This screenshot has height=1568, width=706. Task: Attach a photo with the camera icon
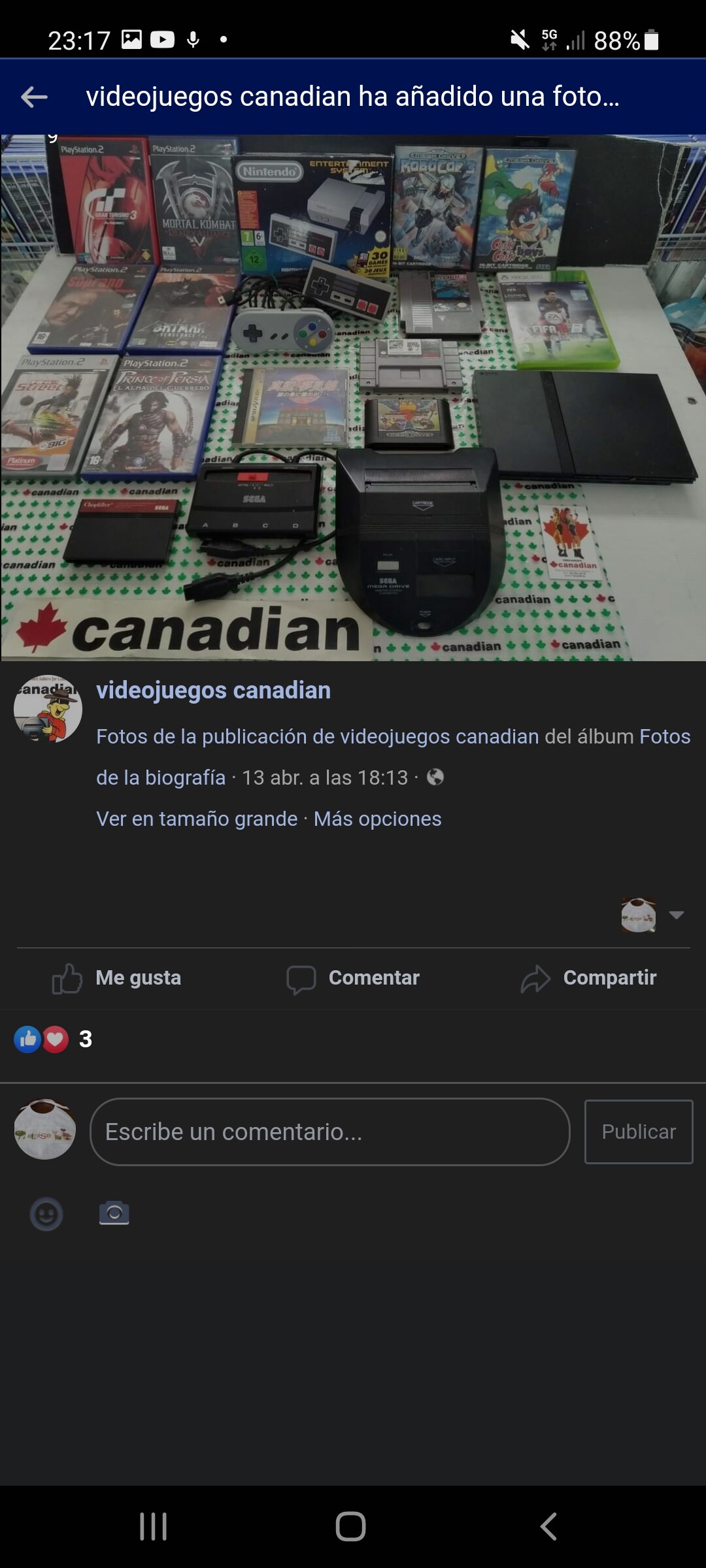click(114, 1213)
